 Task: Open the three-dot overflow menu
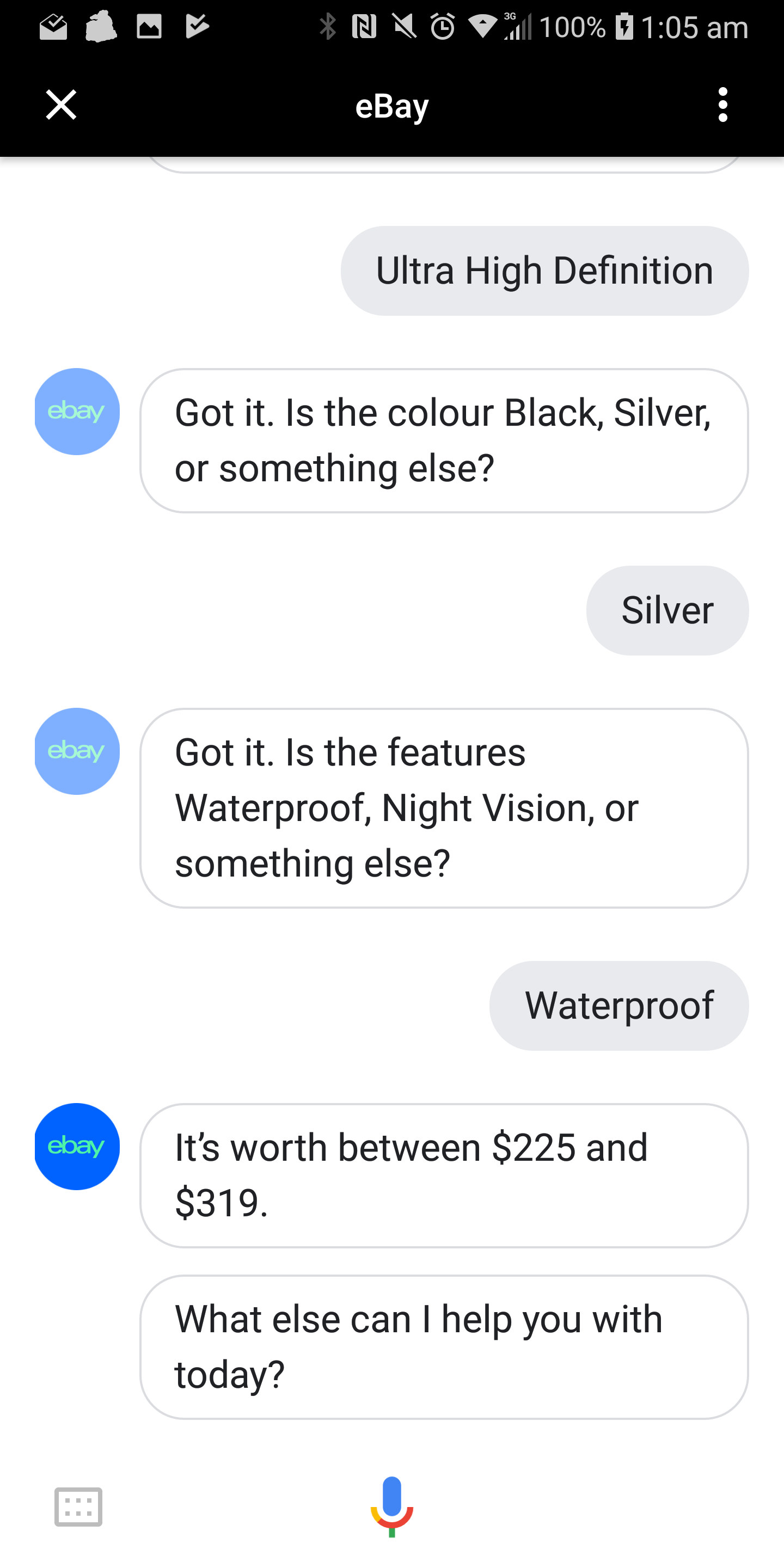(722, 105)
